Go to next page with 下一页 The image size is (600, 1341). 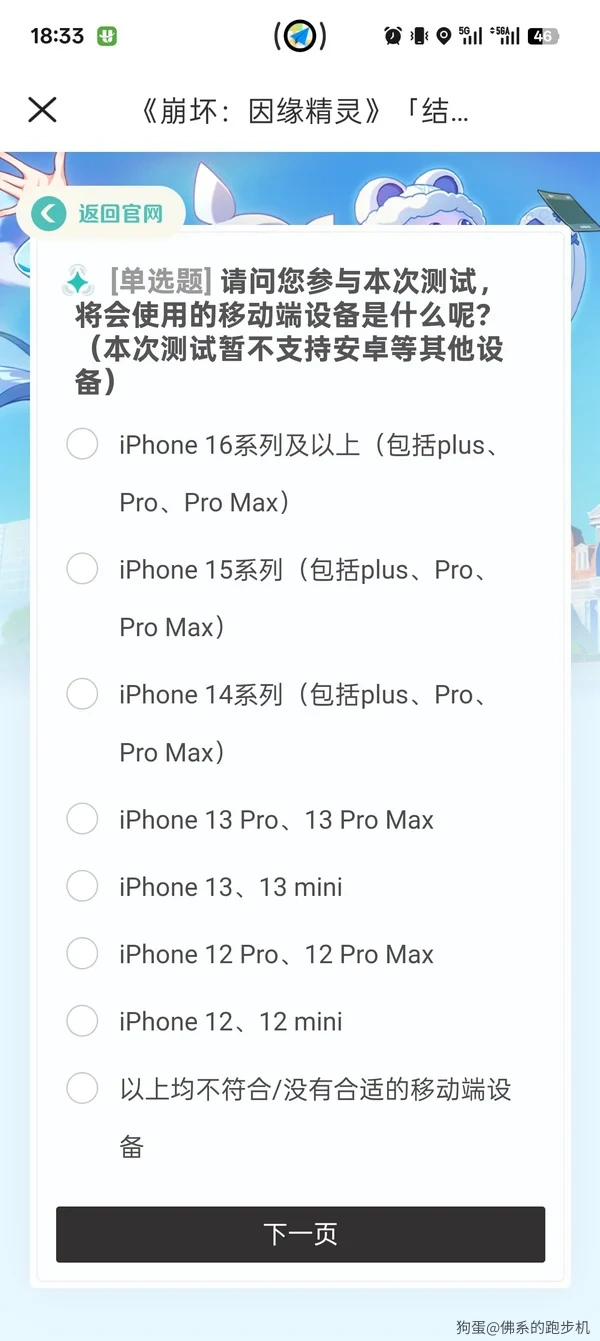tap(300, 1234)
